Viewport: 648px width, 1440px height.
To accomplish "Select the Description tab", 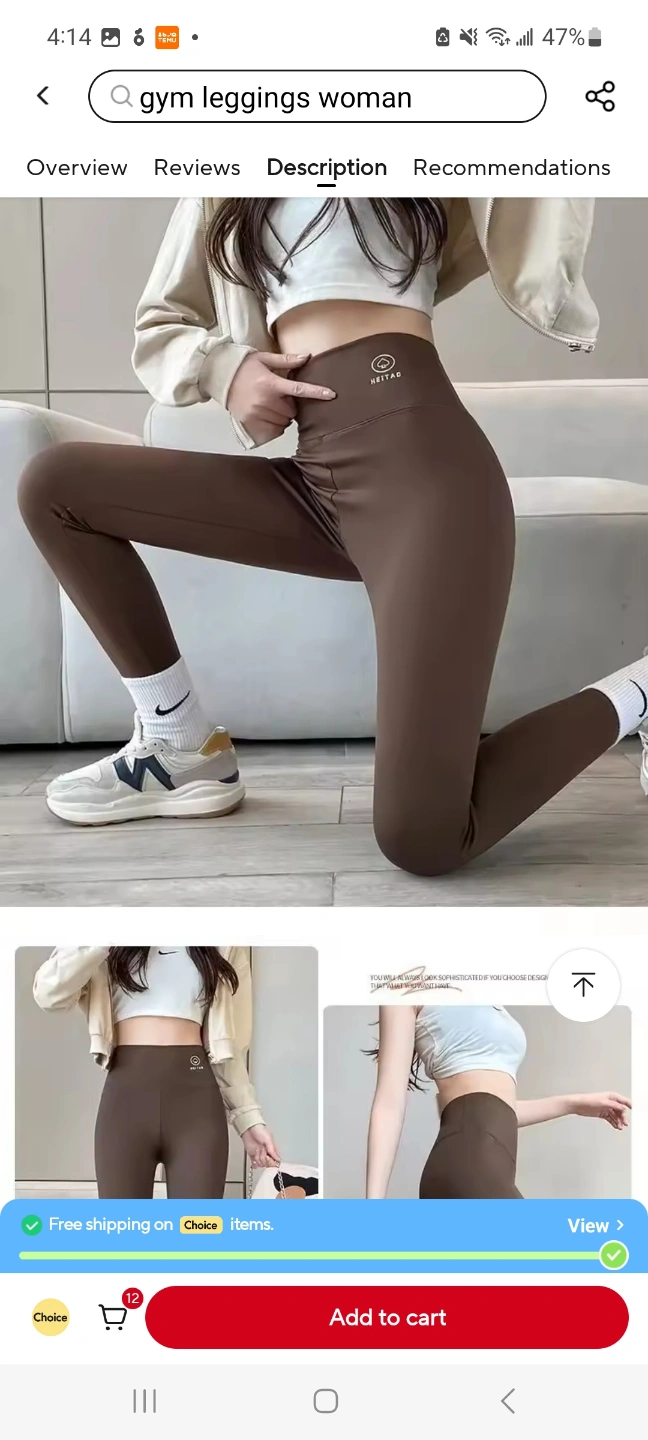I will tap(327, 168).
